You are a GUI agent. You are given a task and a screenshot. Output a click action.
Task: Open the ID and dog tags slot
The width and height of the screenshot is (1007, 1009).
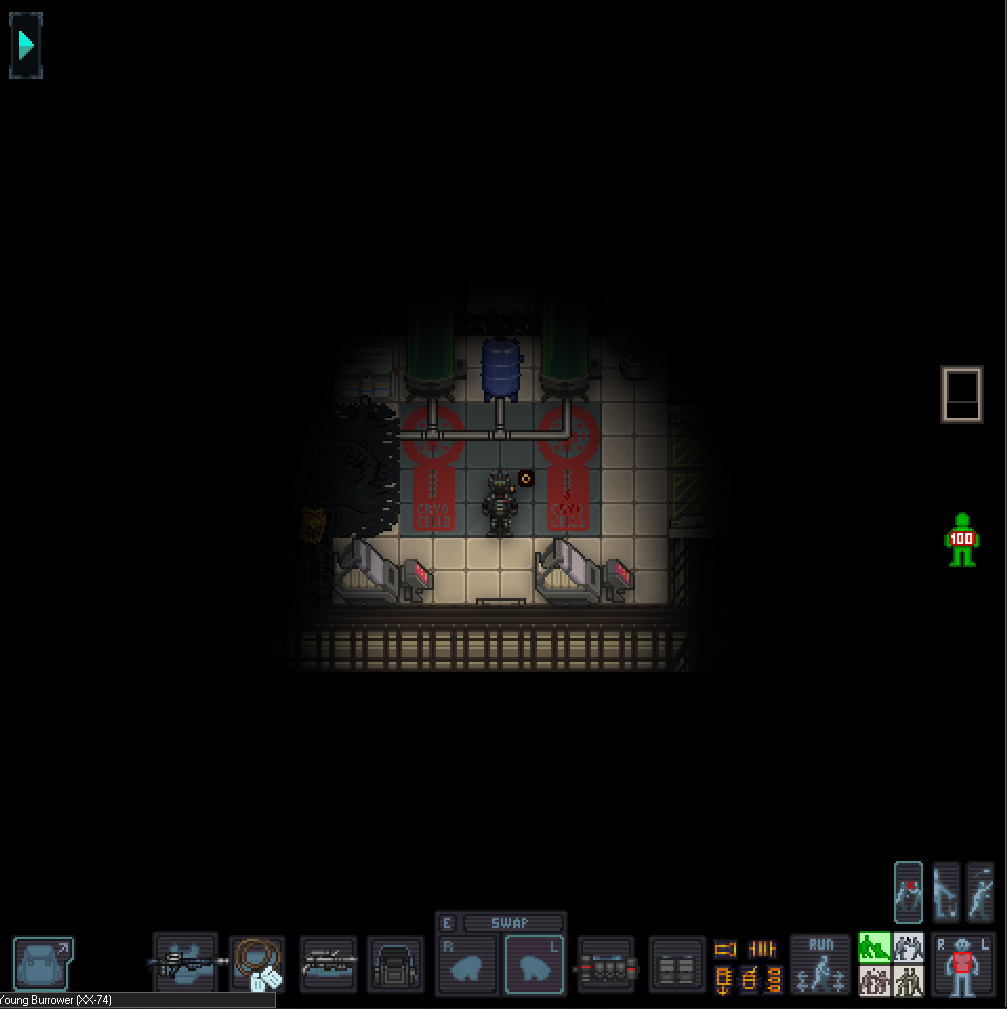pyautogui.click(x=258, y=964)
